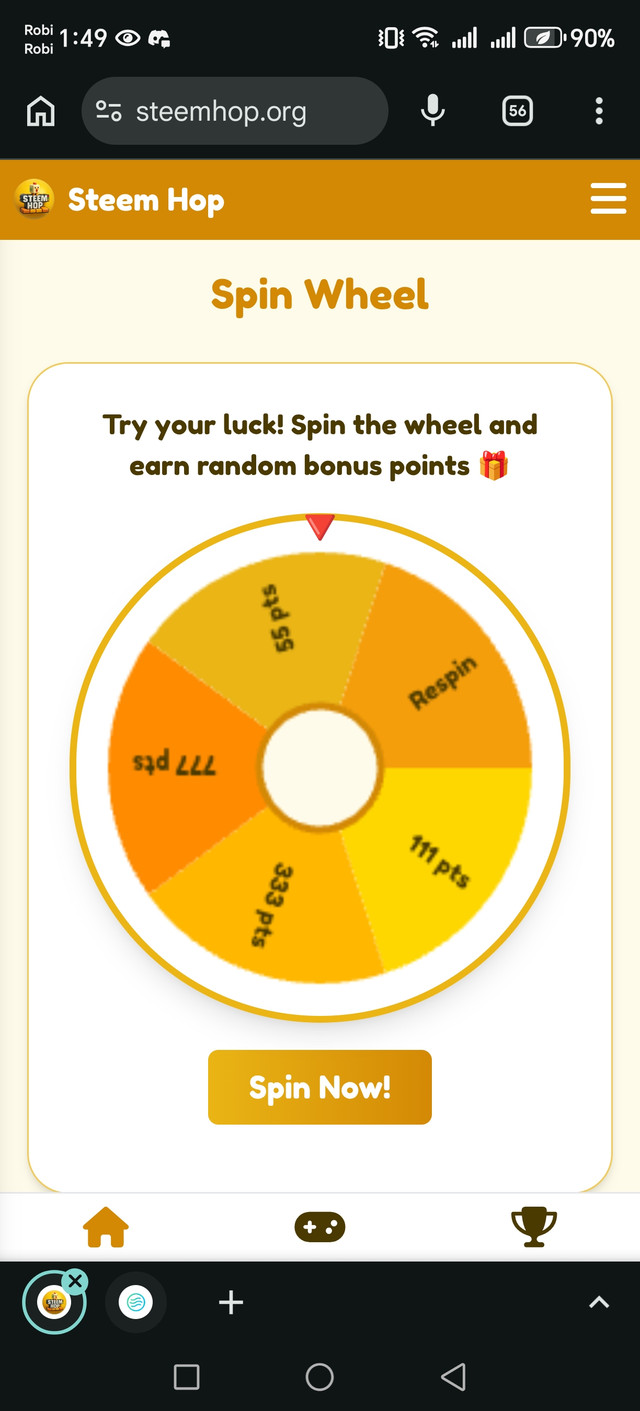Go to the home tab in bottom navigation
Image resolution: width=640 pixels, height=1411 pixels.
click(106, 1227)
